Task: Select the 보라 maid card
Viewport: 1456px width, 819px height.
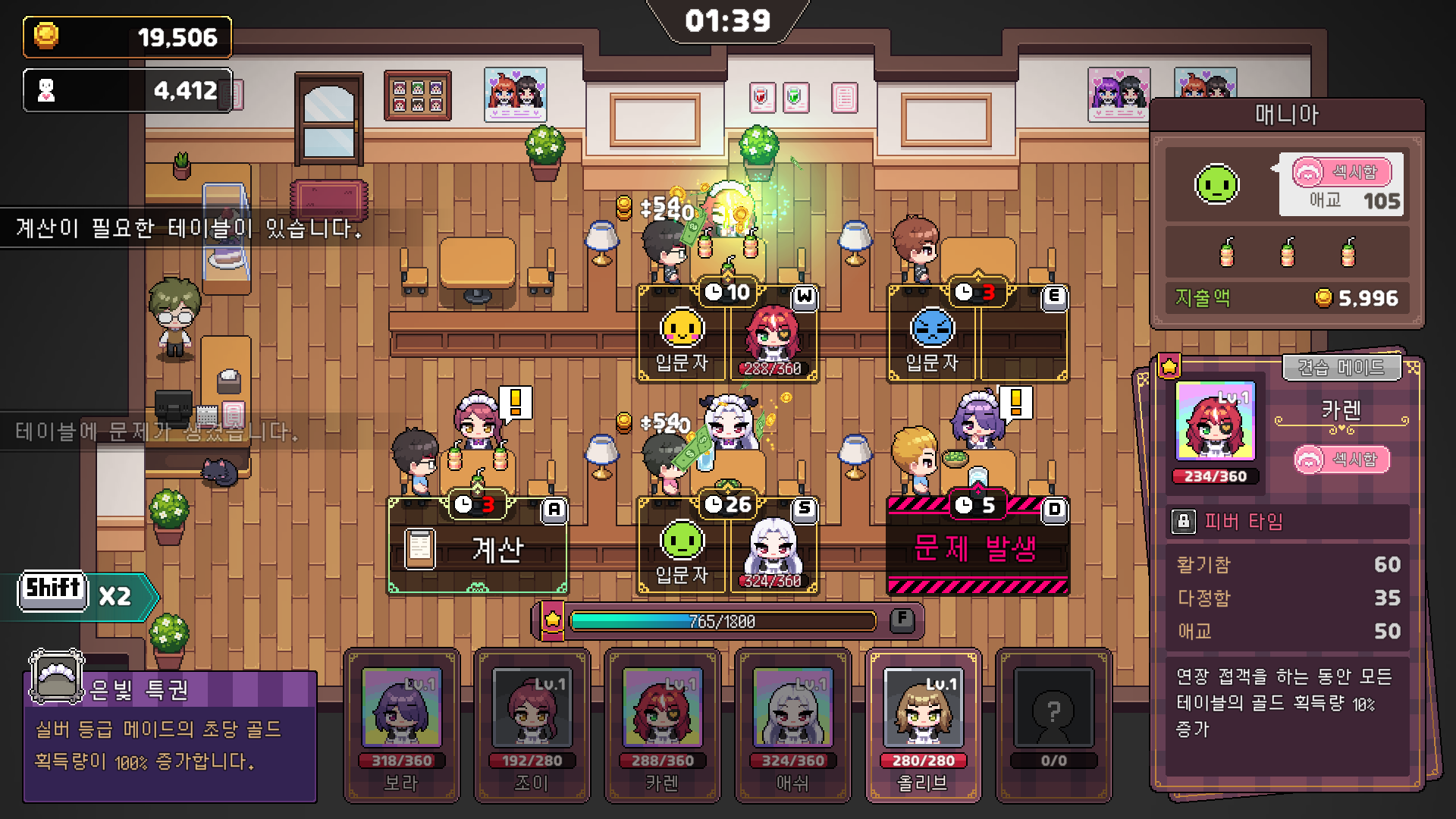Action: point(401,724)
